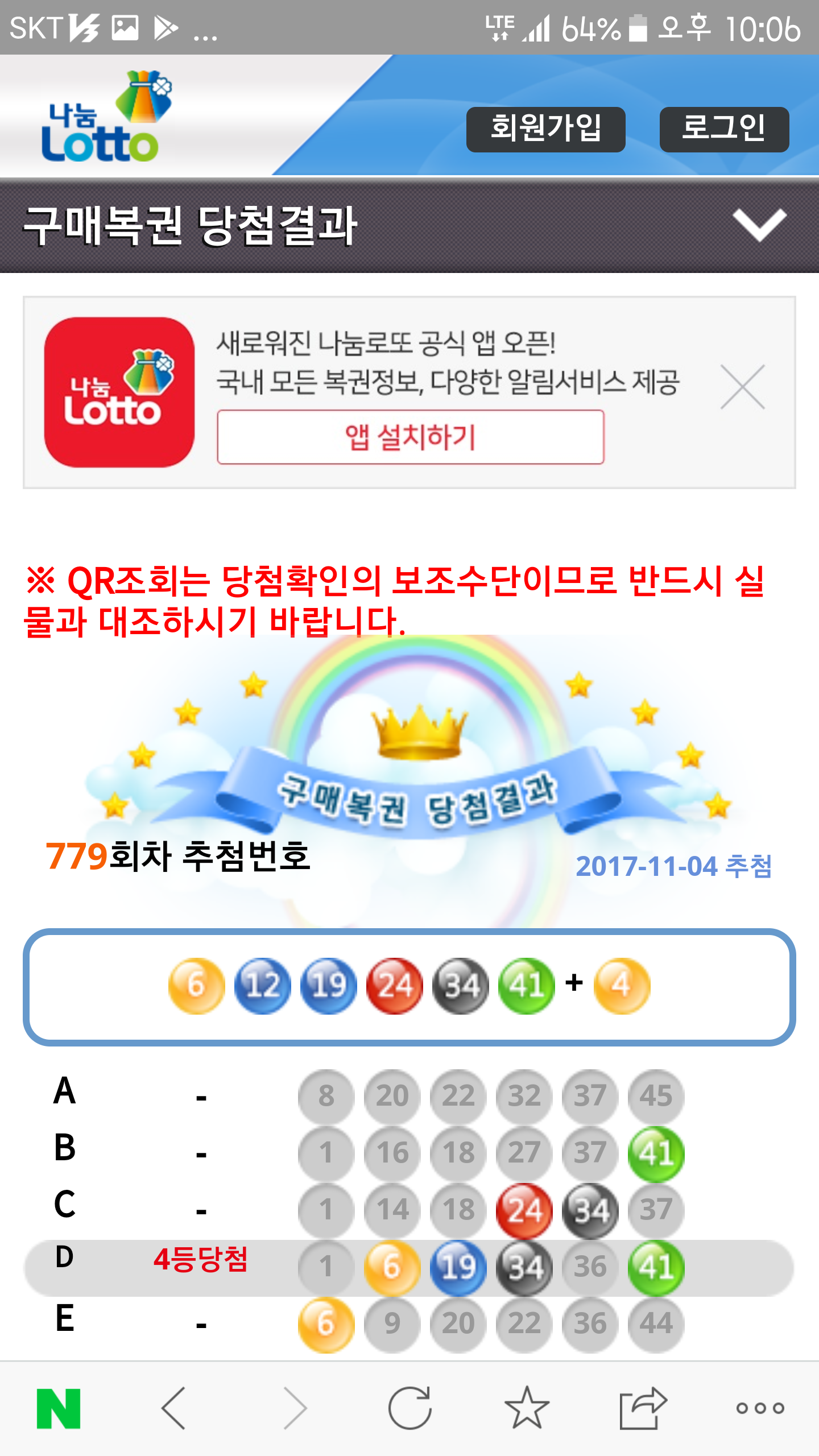
Task: Expand the 구매복권 당첨결과 dropdown chevron
Action: tap(759, 225)
